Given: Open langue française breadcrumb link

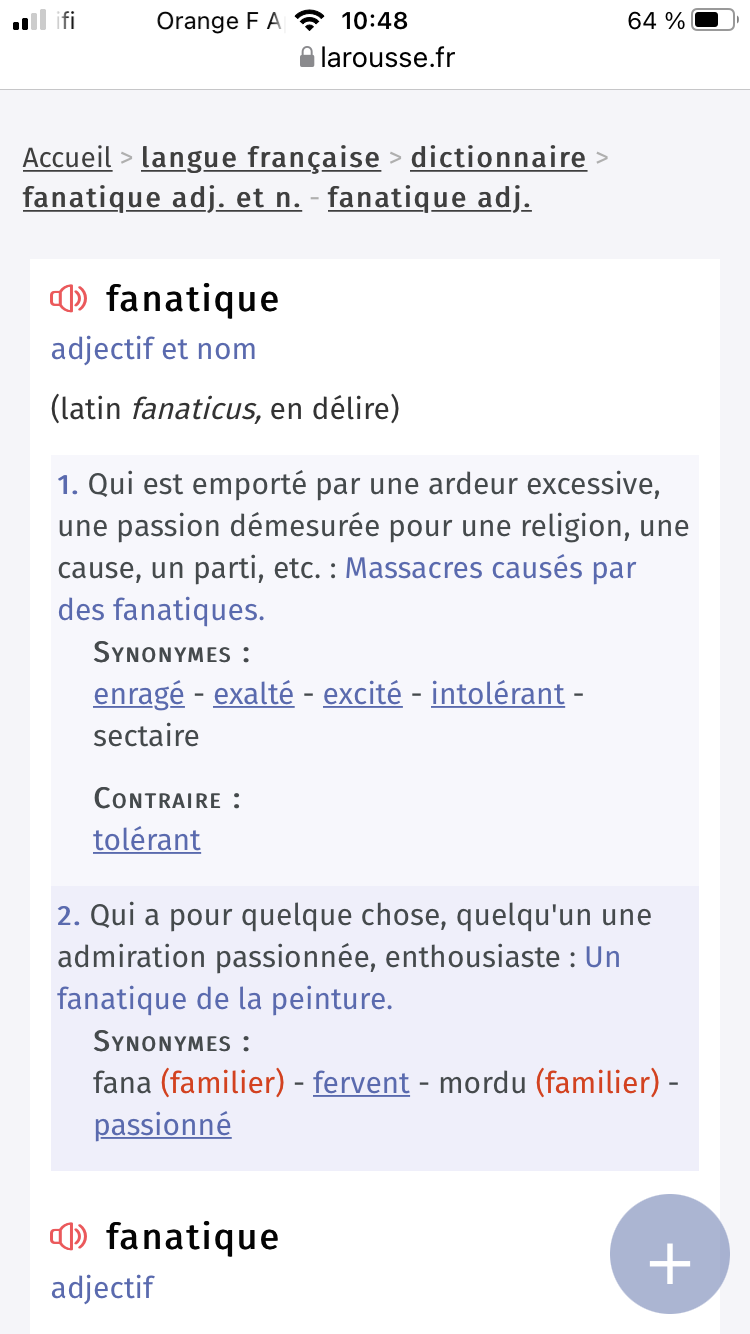Looking at the screenshot, I should [x=261, y=158].
